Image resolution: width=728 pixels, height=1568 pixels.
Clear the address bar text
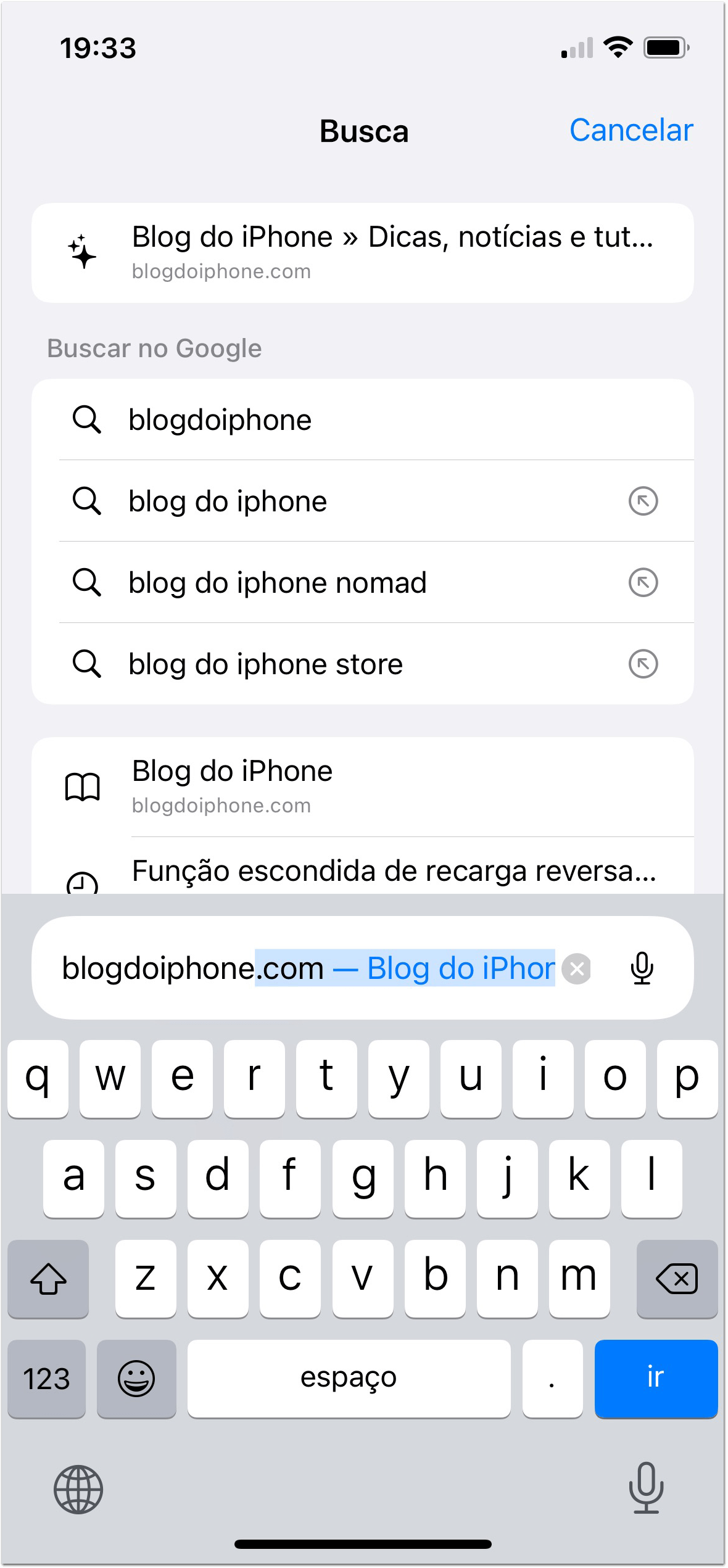[x=577, y=968]
